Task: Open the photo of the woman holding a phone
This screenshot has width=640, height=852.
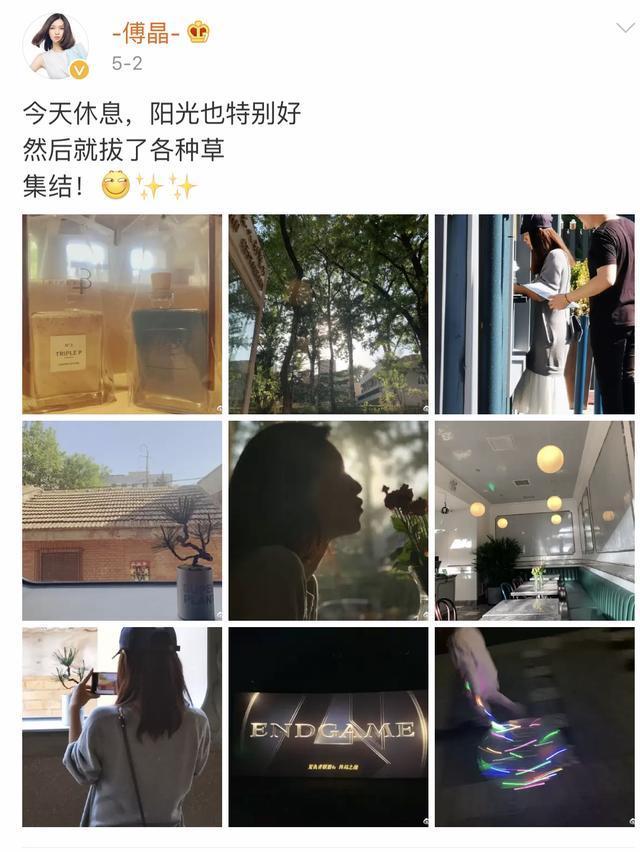Action: click(122, 726)
